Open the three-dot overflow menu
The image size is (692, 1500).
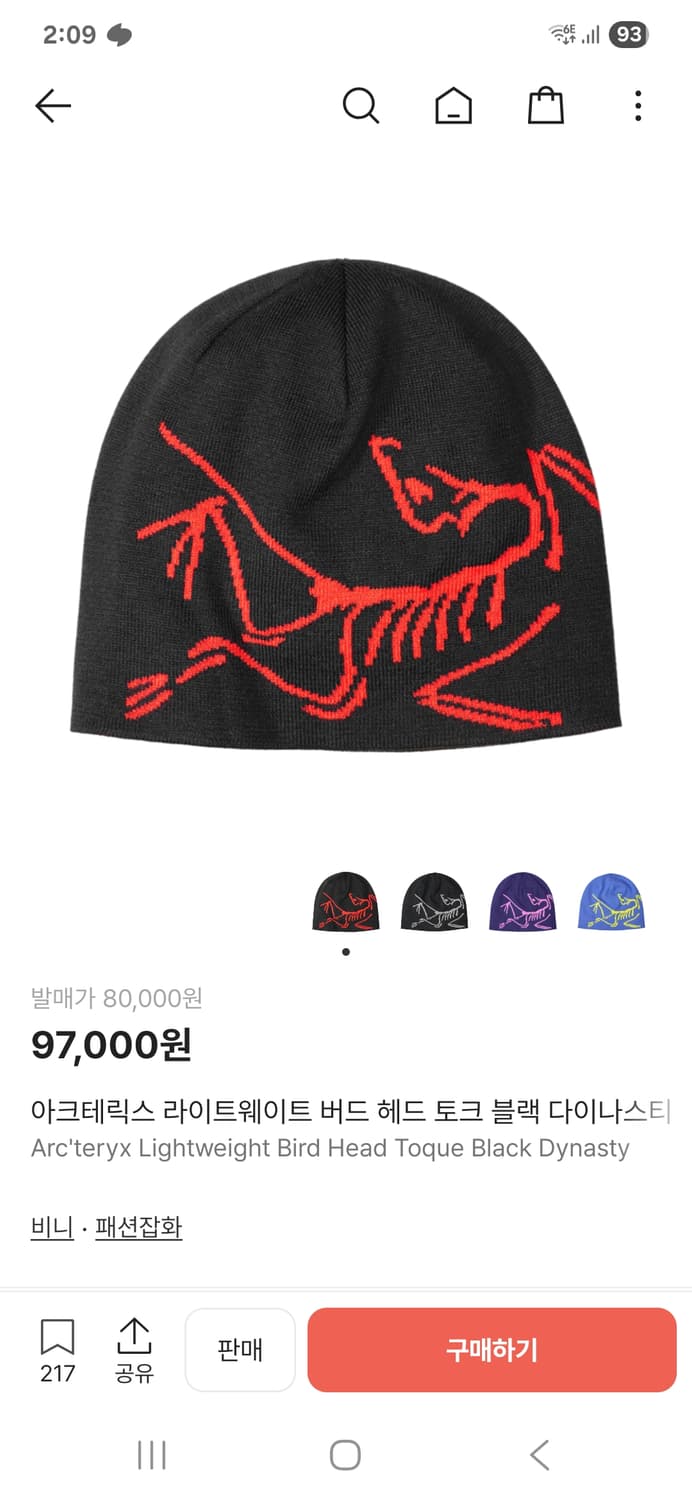pos(637,105)
